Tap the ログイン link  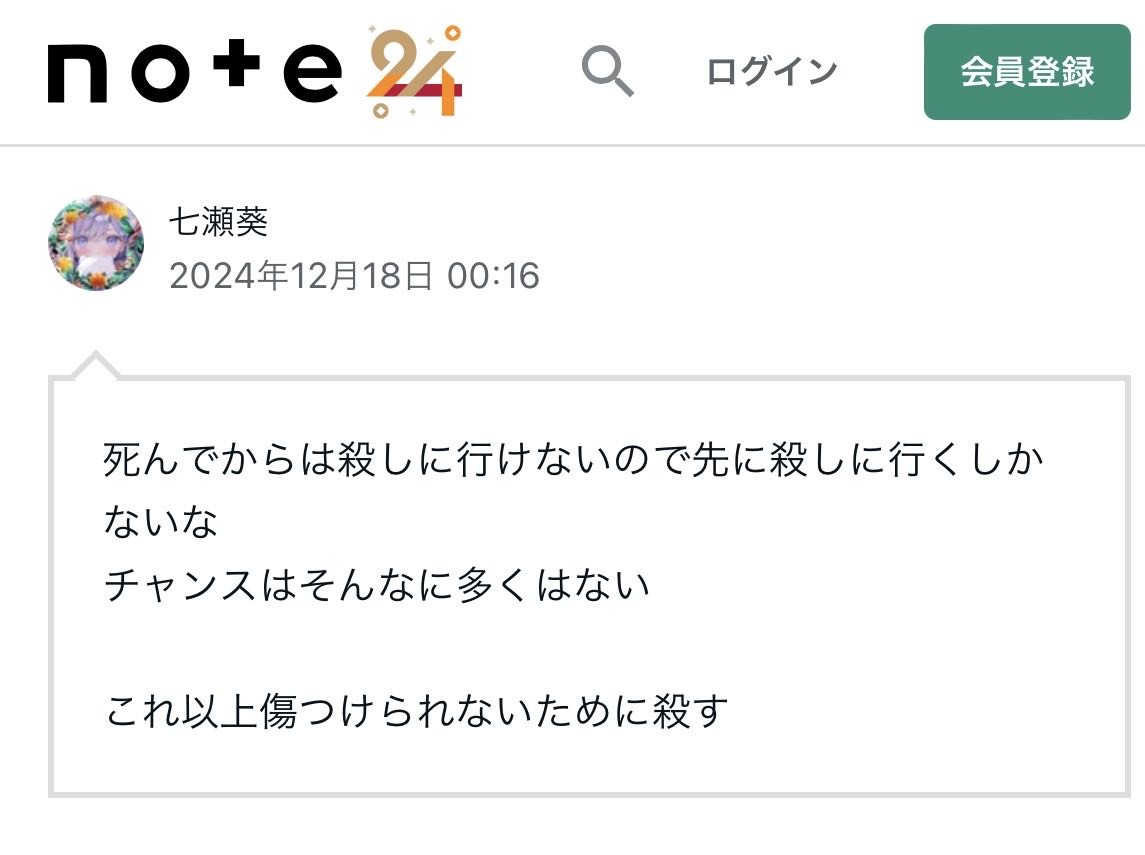(771, 72)
